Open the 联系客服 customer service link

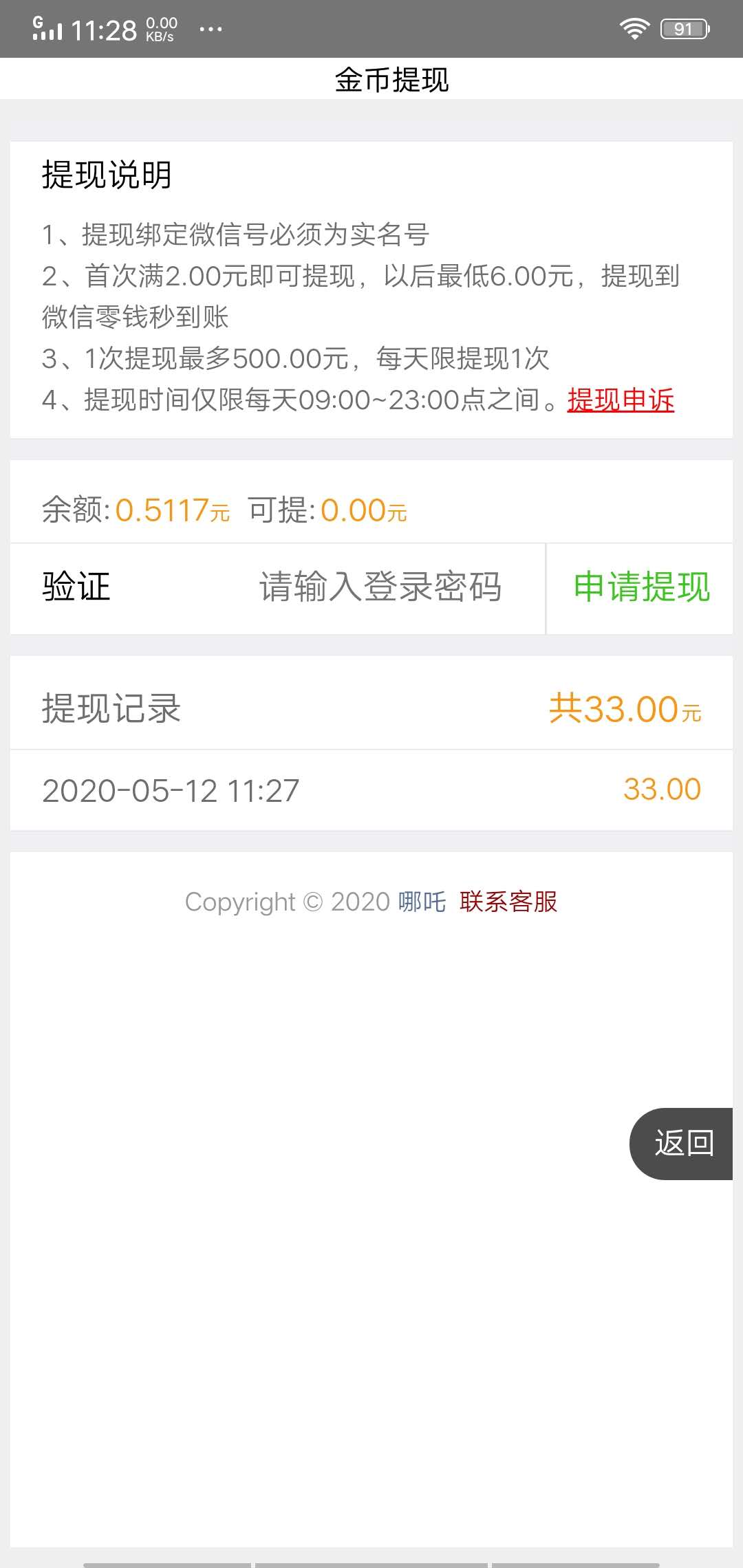[509, 902]
